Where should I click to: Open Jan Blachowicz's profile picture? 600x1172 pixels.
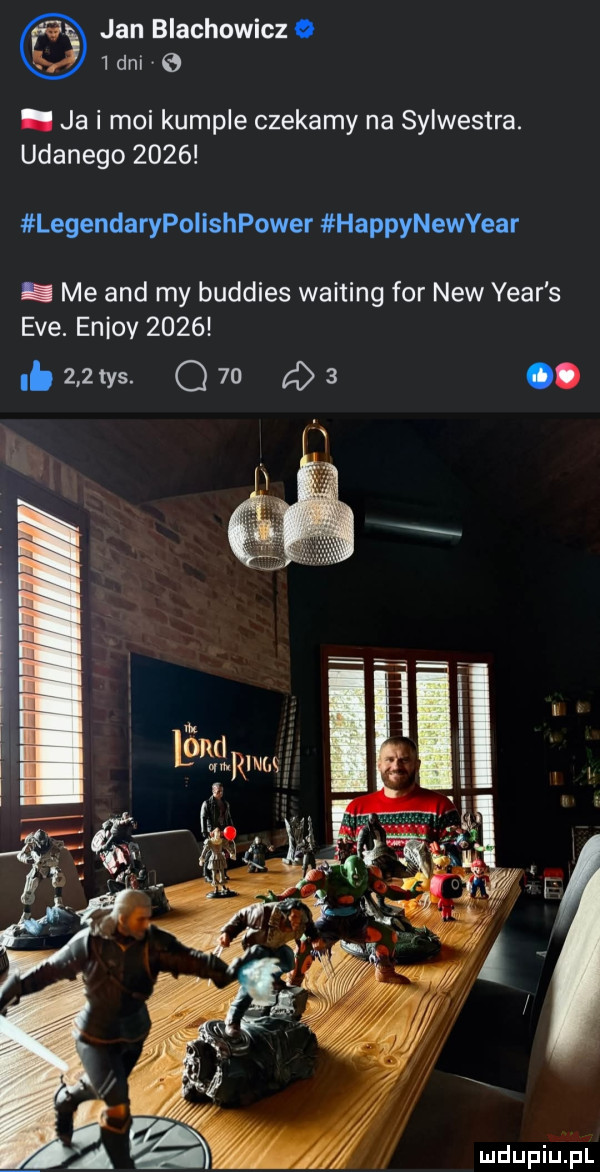(x=52, y=46)
